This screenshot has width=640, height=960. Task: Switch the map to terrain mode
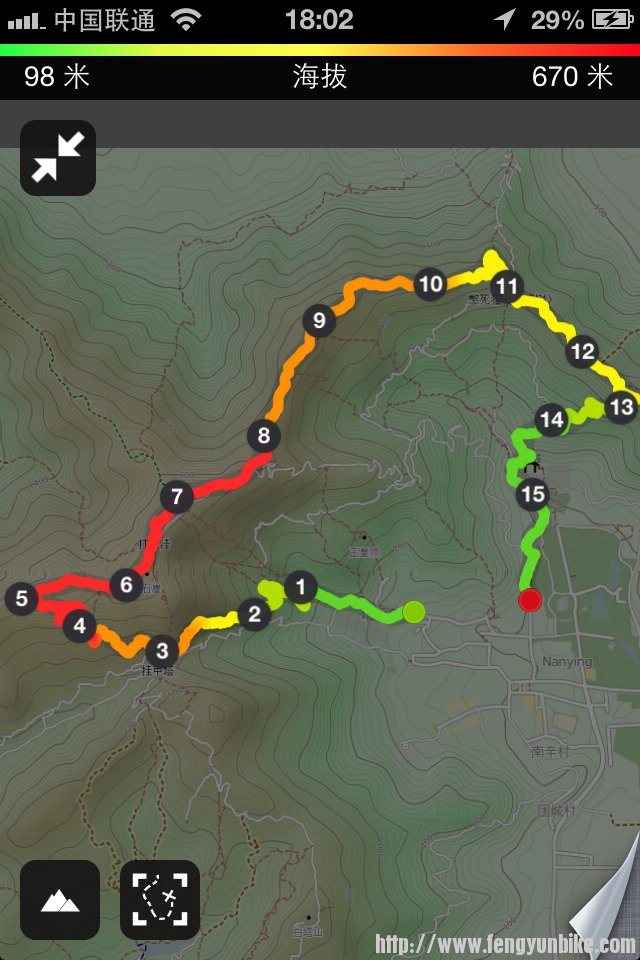pos(60,900)
